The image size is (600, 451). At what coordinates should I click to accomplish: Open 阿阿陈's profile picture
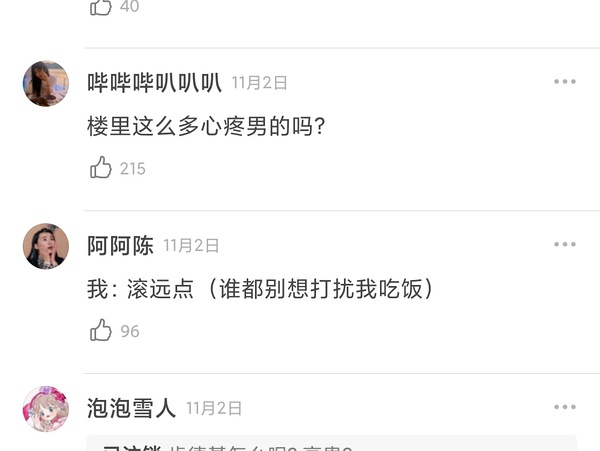(46, 246)
